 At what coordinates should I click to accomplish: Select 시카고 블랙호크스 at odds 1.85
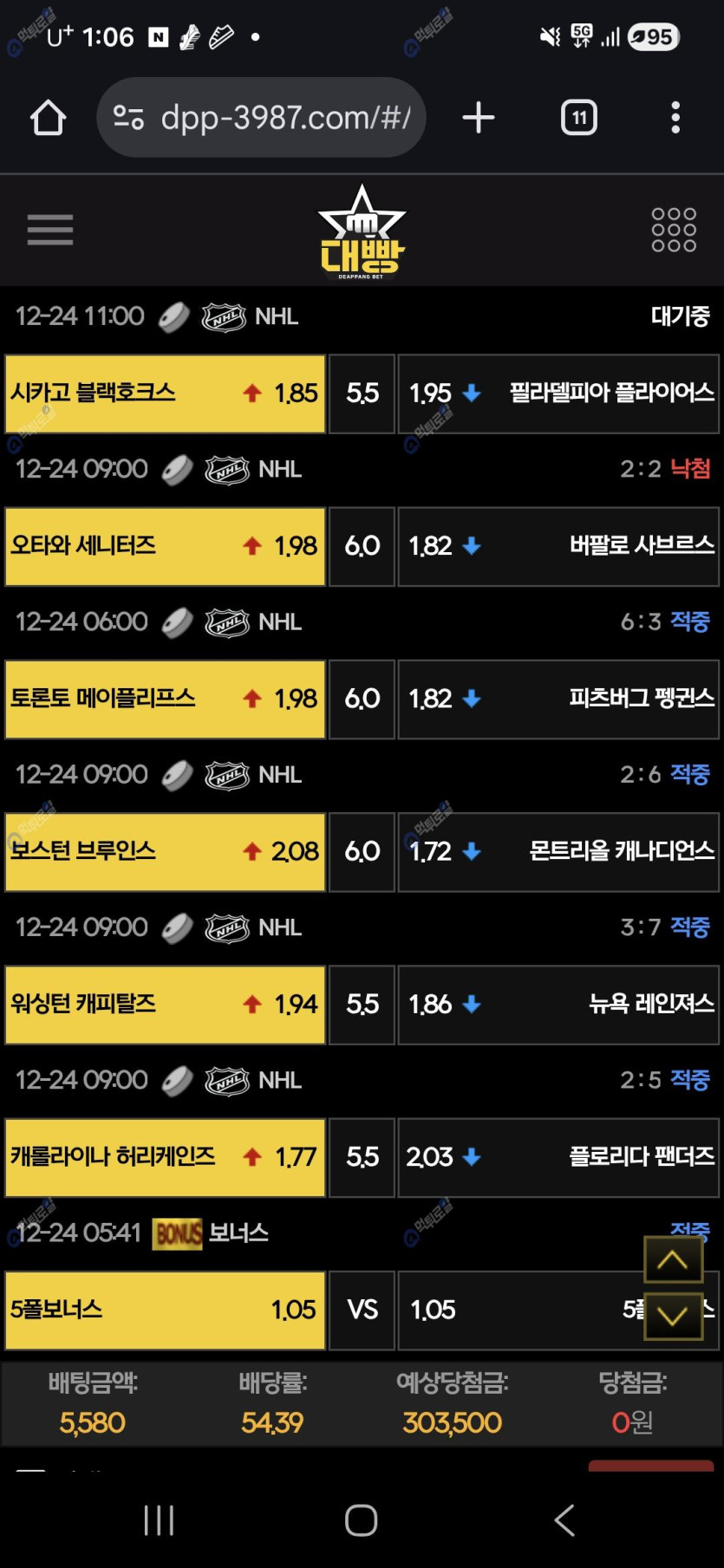pyautogui.click(x=165, y=394)
